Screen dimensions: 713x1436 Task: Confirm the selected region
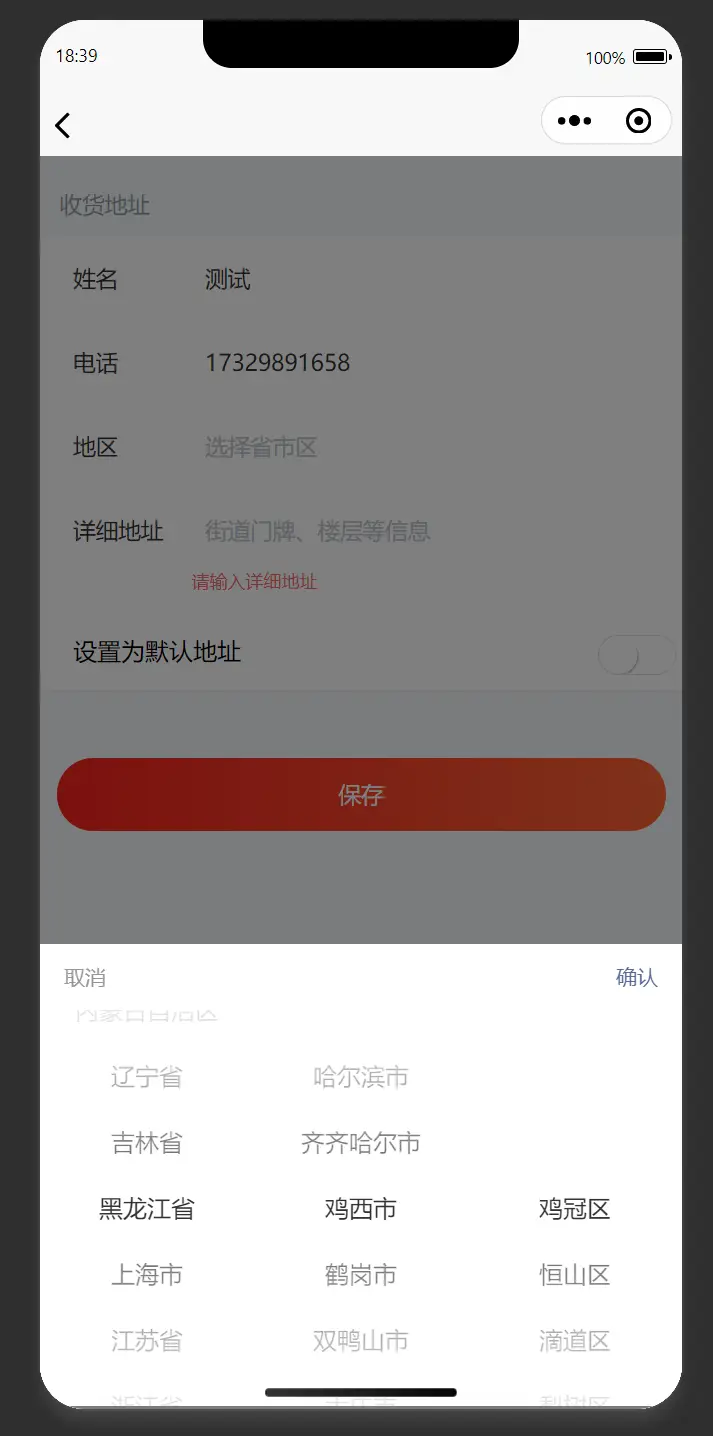(x=637, y=978)
